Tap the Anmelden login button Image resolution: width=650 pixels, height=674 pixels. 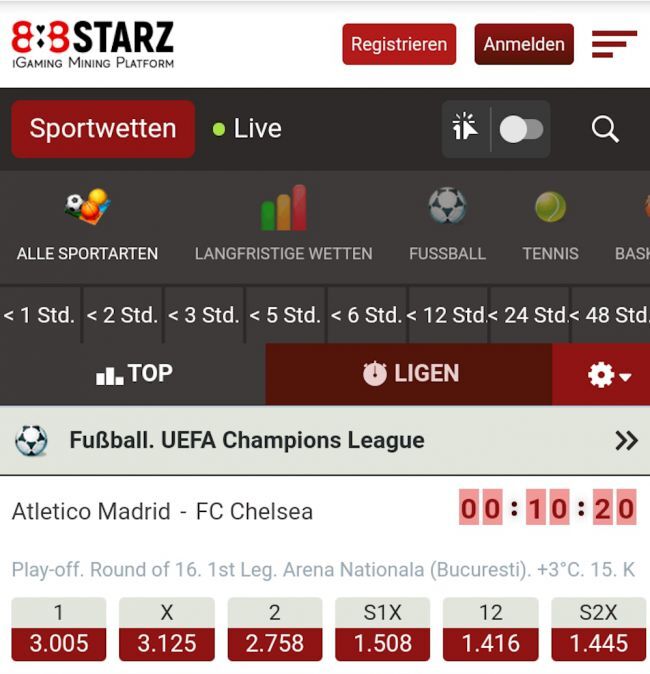(523, 44)
